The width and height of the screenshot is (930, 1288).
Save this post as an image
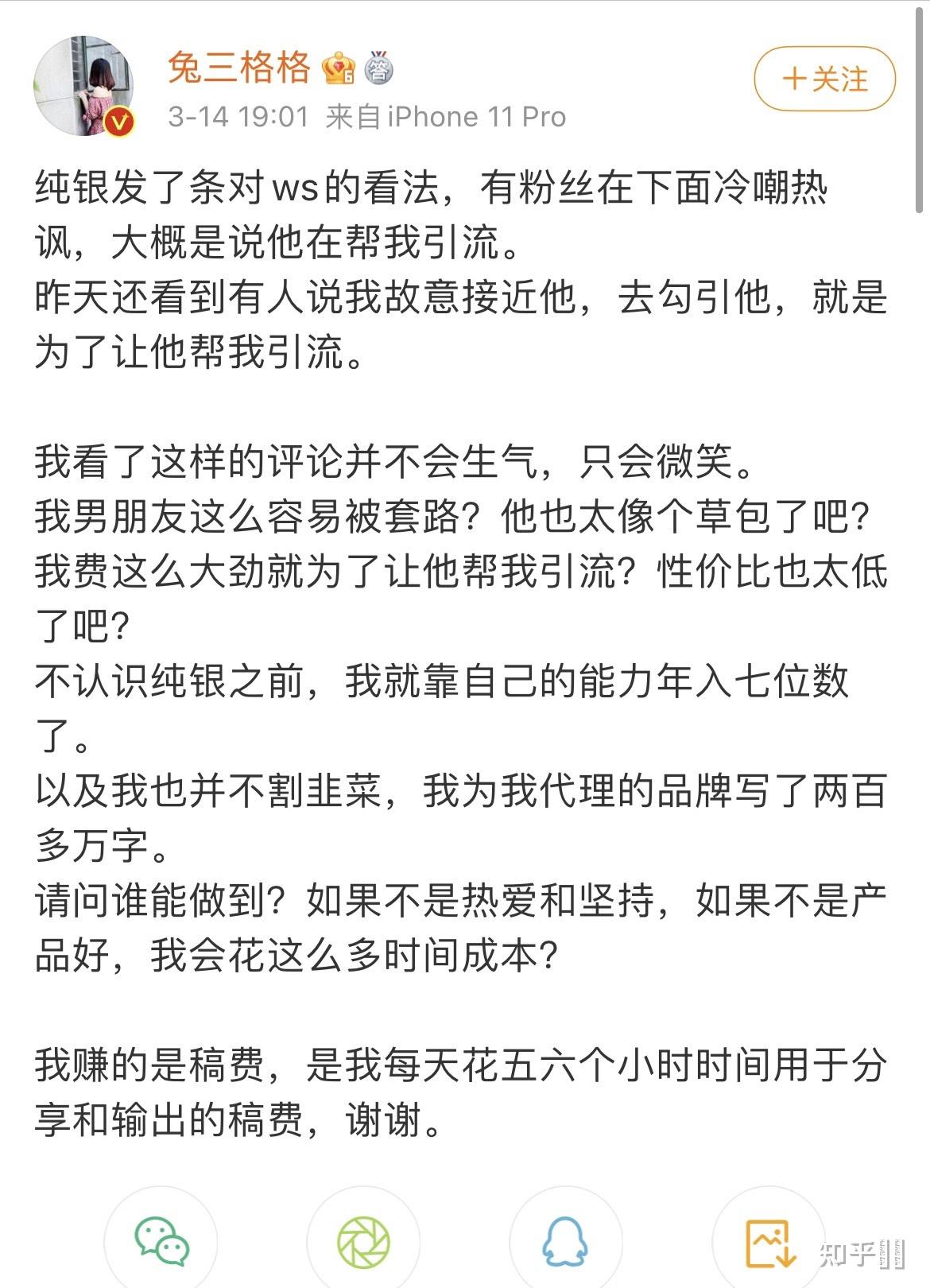coord(768,1243)
